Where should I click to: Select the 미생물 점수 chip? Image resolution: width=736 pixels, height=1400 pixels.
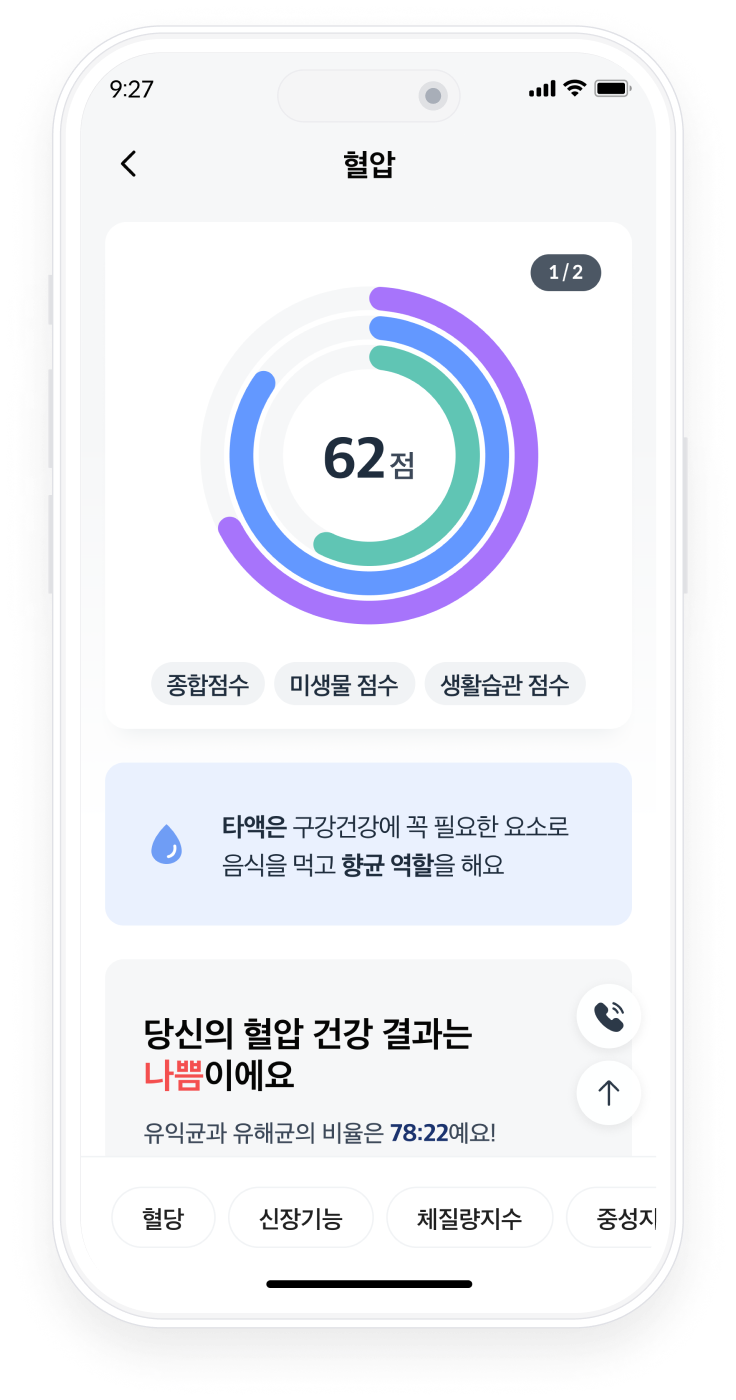pyautogui.click(x=344, y=685)
